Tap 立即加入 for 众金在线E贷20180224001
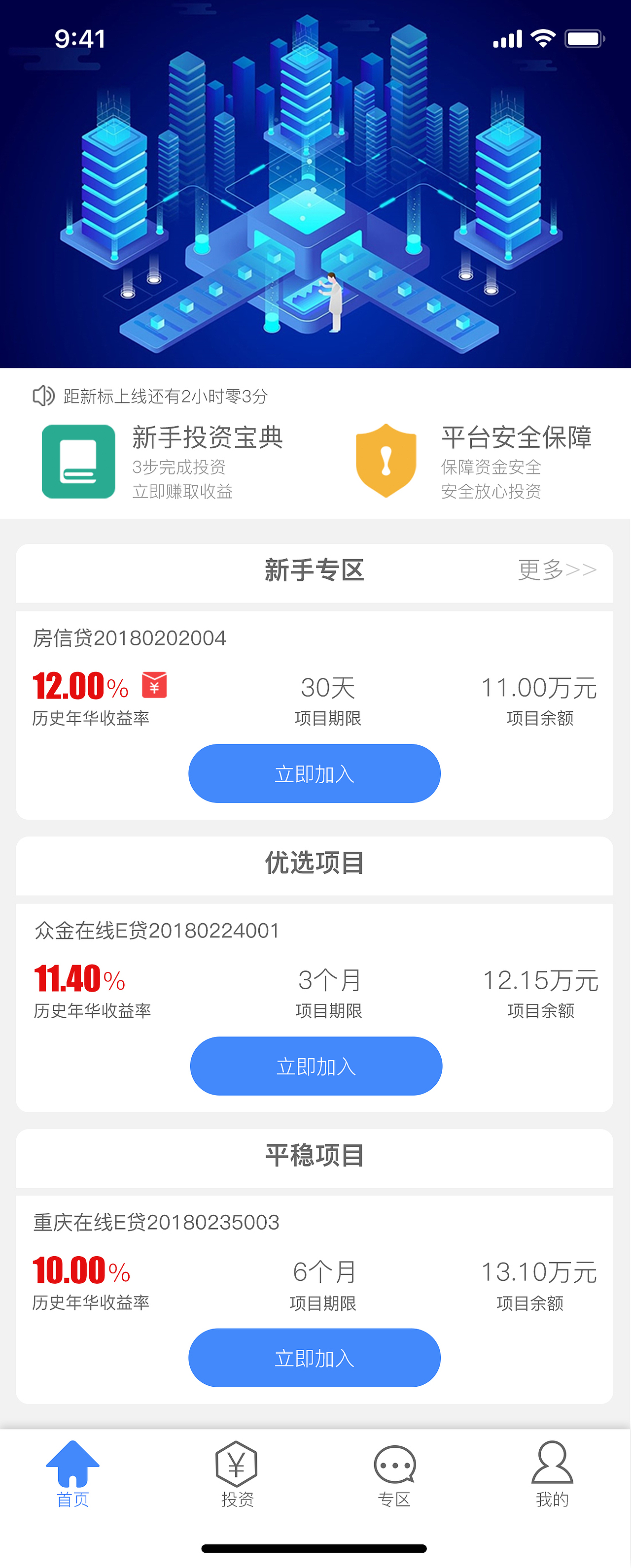Image resolution: width=631 pixels, height=1568 pixels. [315, 1066]
